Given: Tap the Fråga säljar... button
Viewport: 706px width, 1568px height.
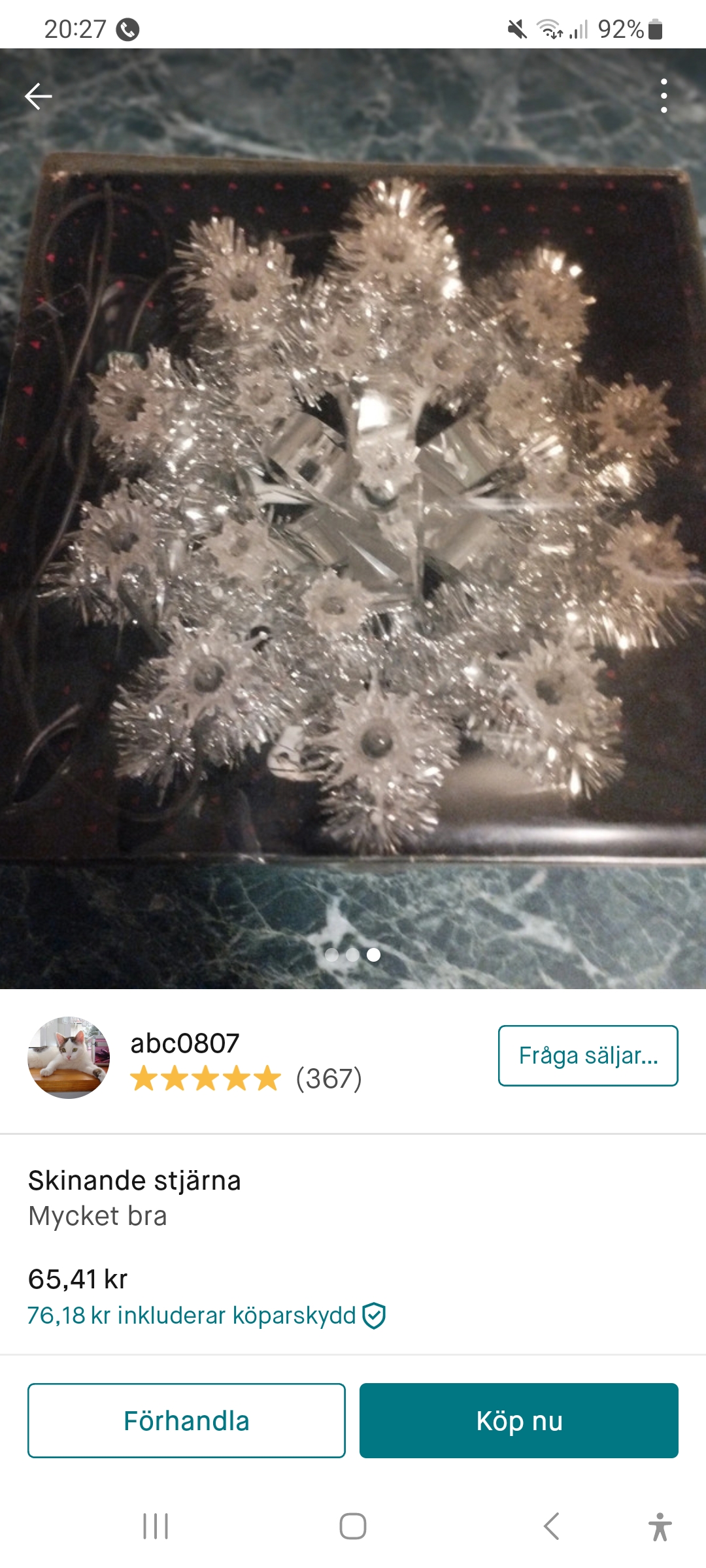Looking at the screenshot, I should coord(588,1056).
